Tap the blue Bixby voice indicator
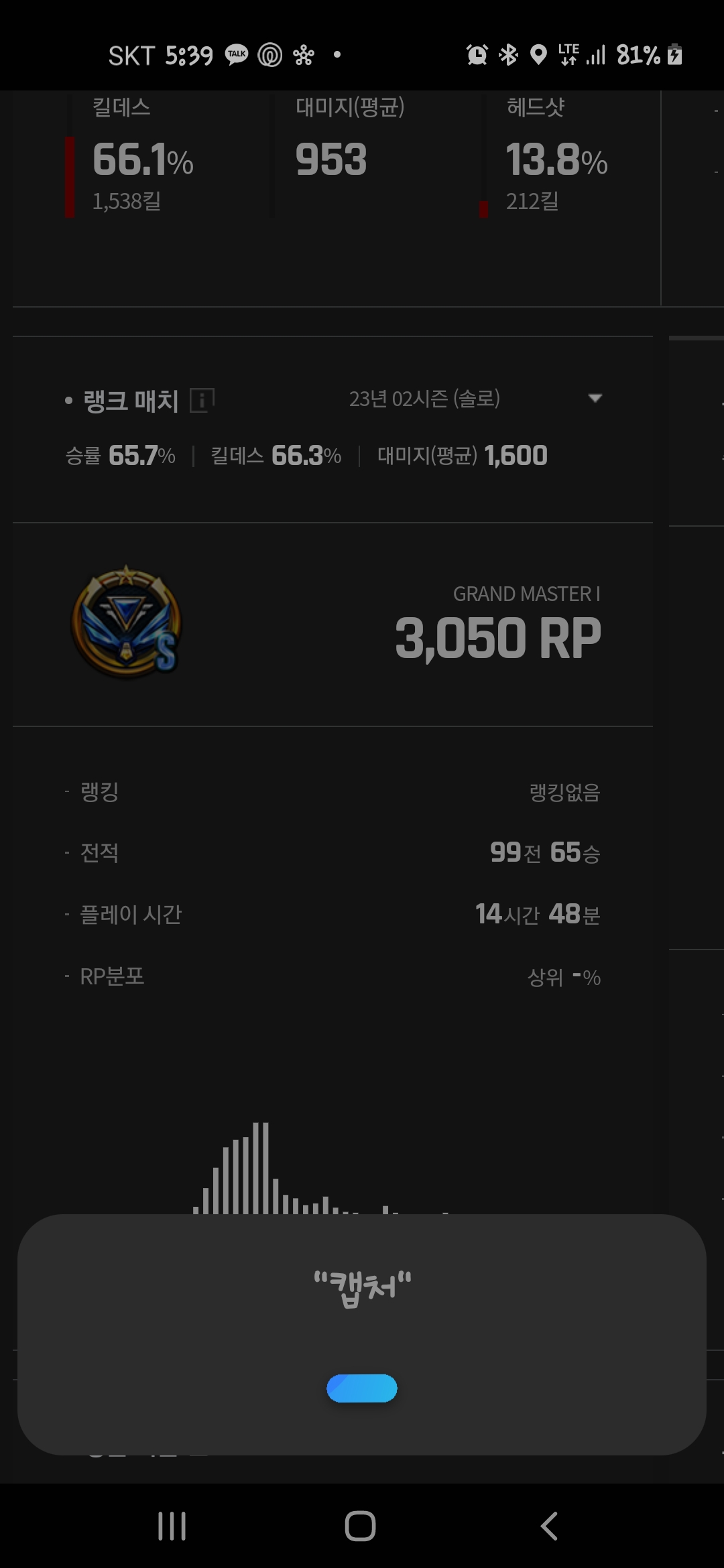This screenshot has width=724, height=1568. click(362, 1388)
